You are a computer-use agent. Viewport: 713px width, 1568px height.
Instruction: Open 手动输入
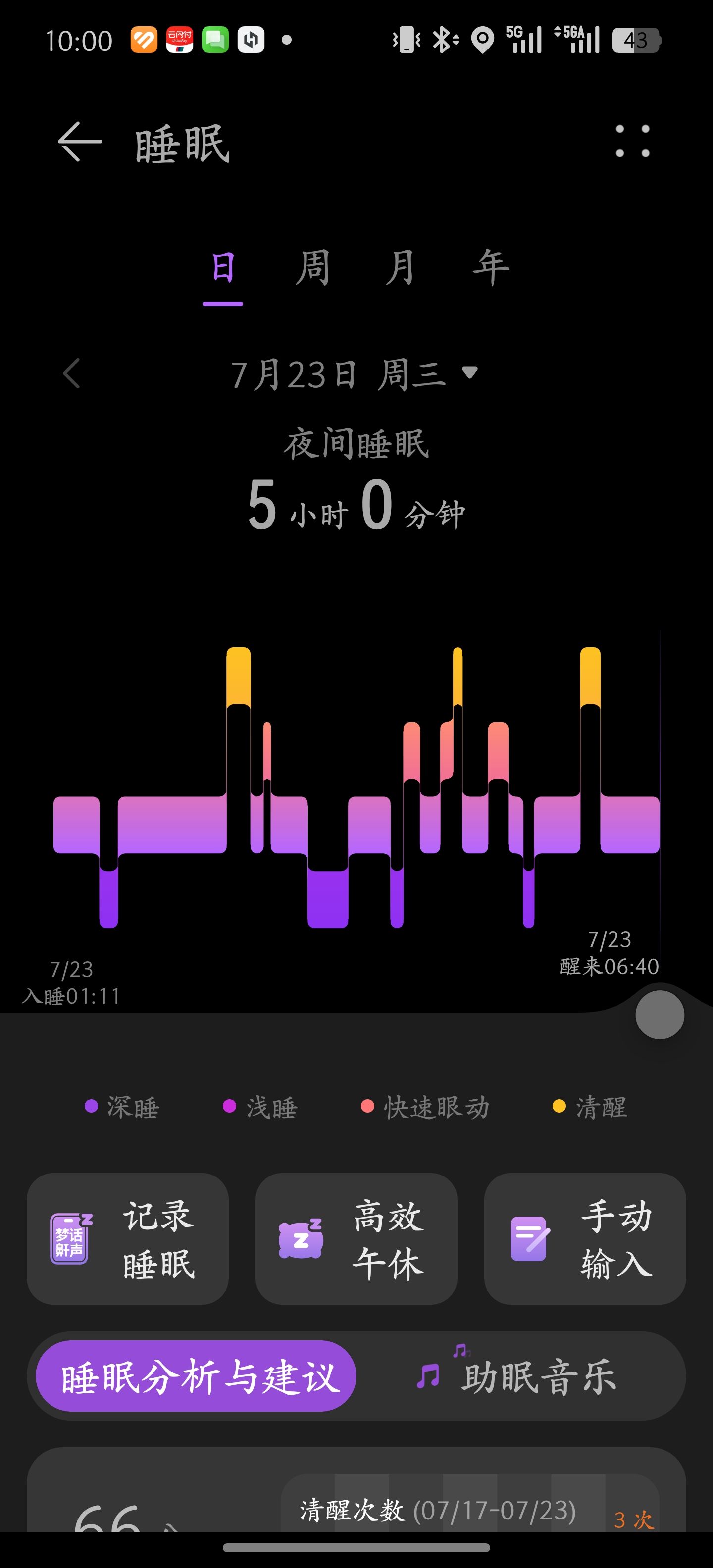[585, 1239]
